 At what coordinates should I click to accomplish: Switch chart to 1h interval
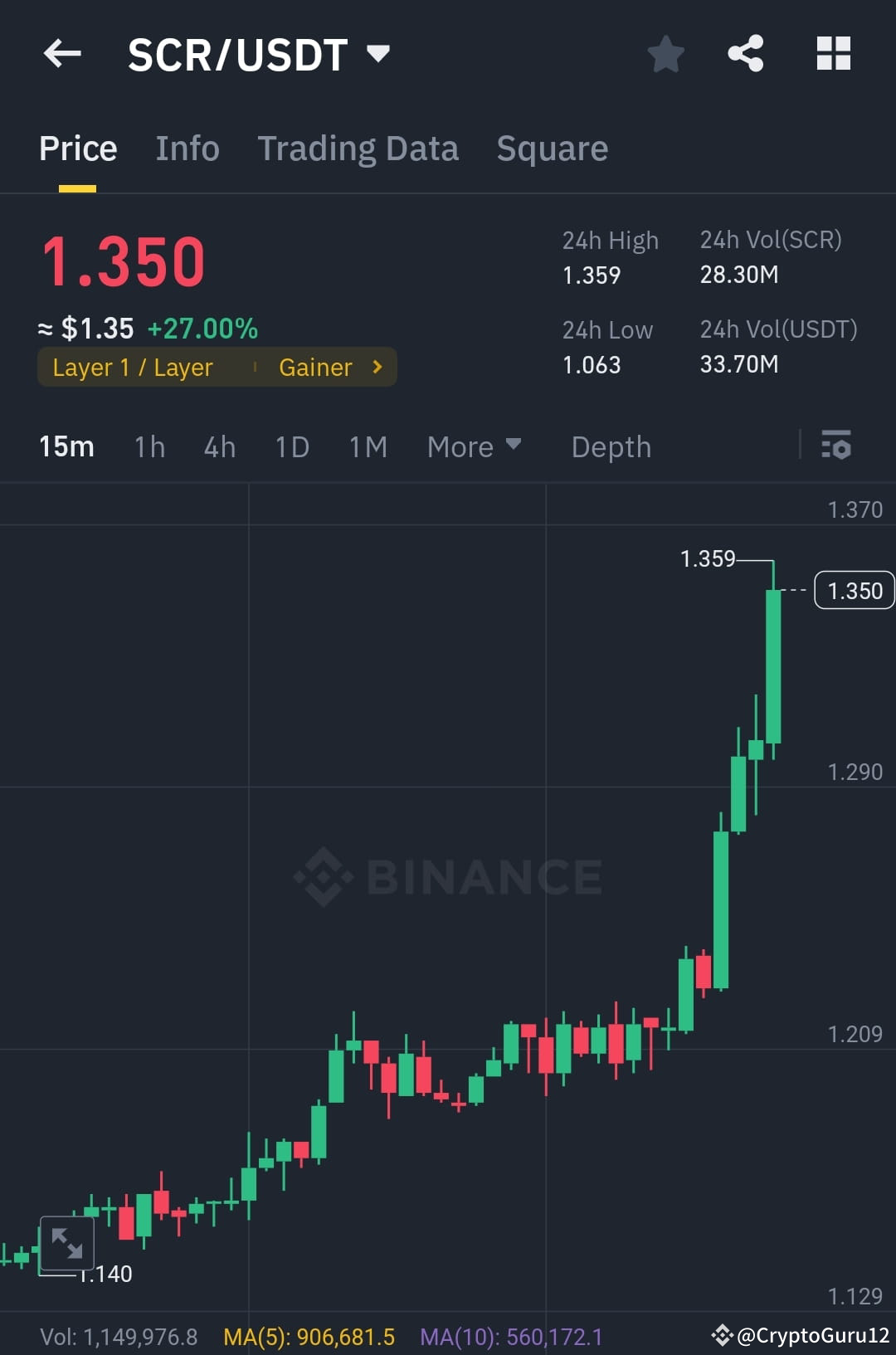149,446
